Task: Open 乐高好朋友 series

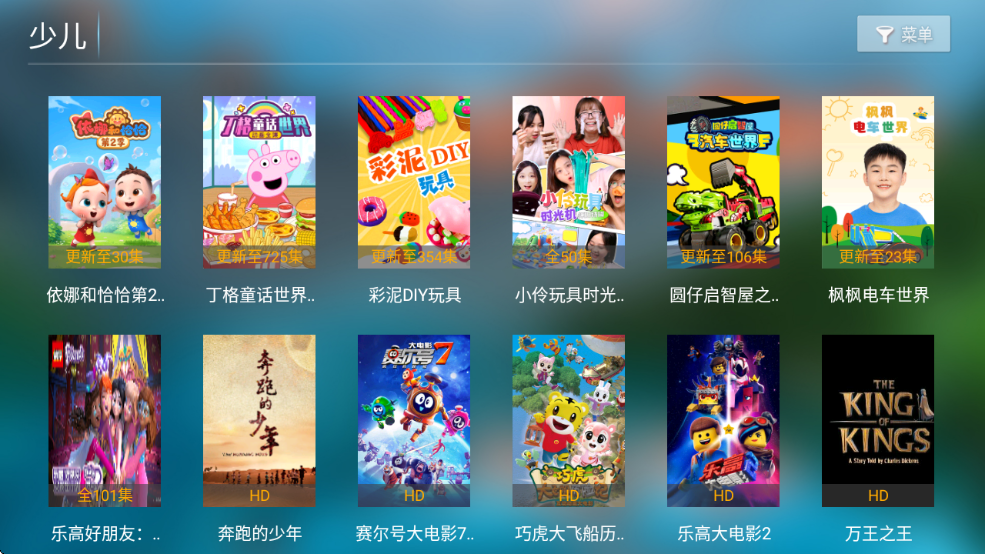Action: click(x=105, y=420)
